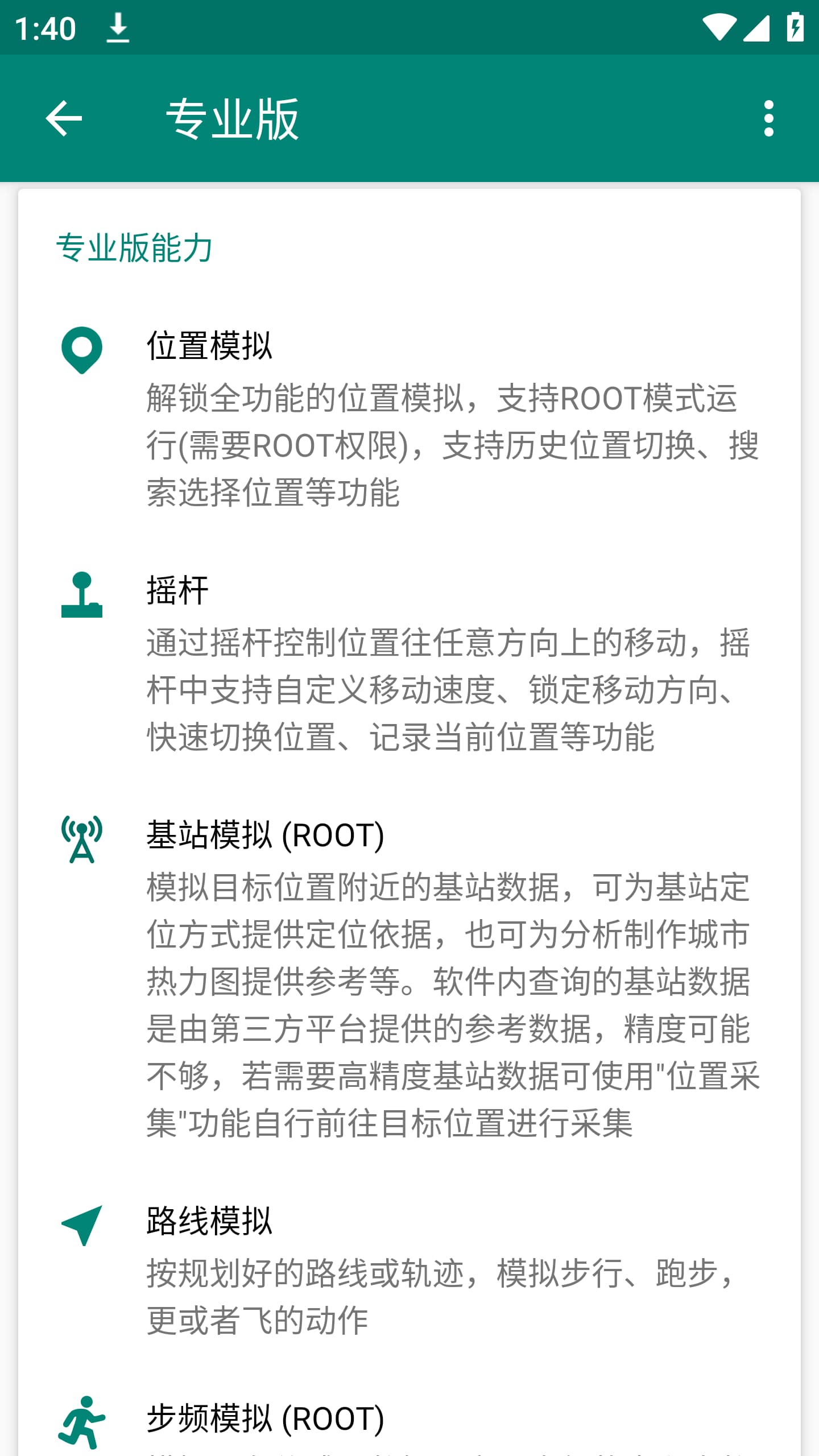The width and height of the screenshot is (819, 1456).
Task: Tap the location pin icon beside 位置模拟
Action: pyautogui.click(x=81, y=349)
